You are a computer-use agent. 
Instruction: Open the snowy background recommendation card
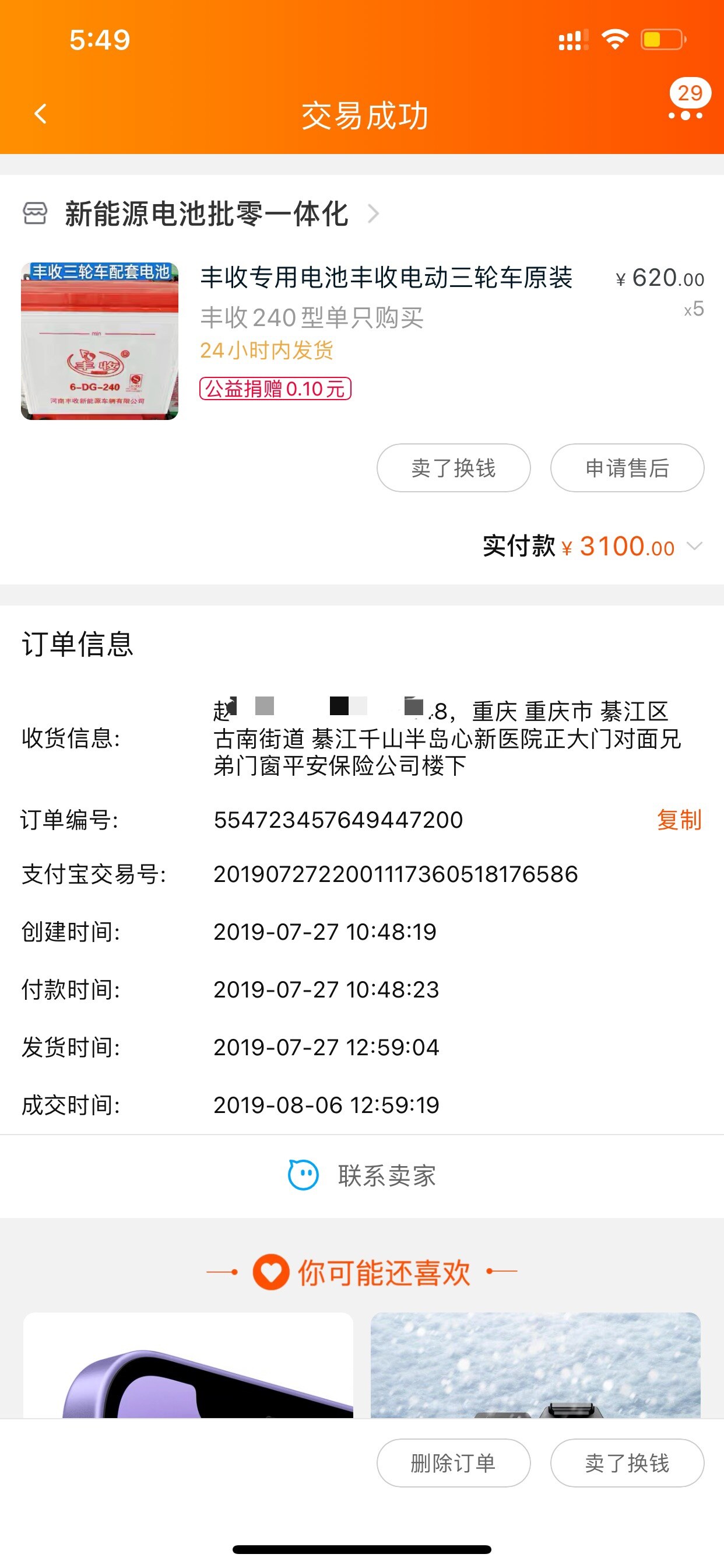click(x=535, y=1366)
